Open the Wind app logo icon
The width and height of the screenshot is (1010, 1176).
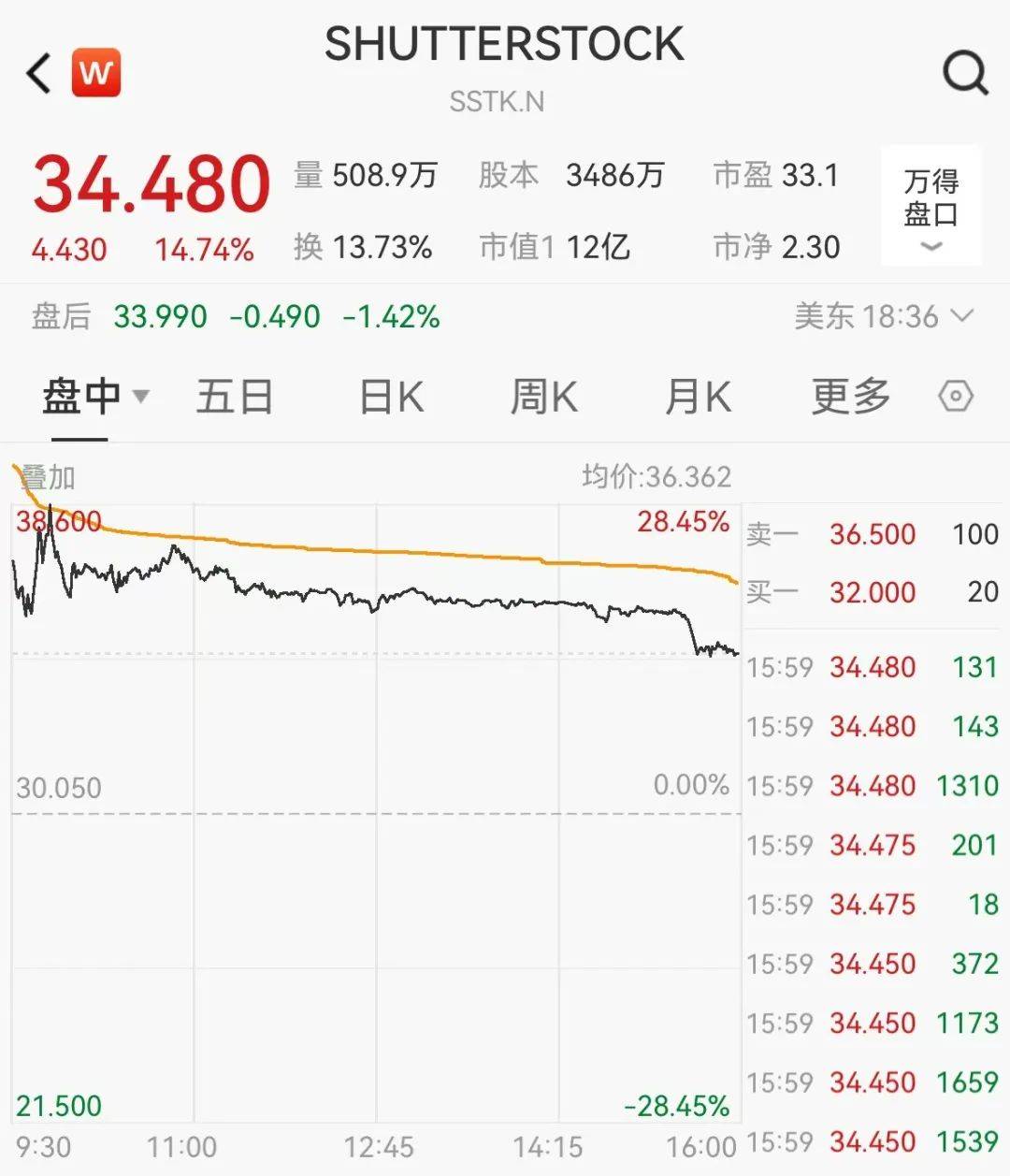[x=97, y=72]
